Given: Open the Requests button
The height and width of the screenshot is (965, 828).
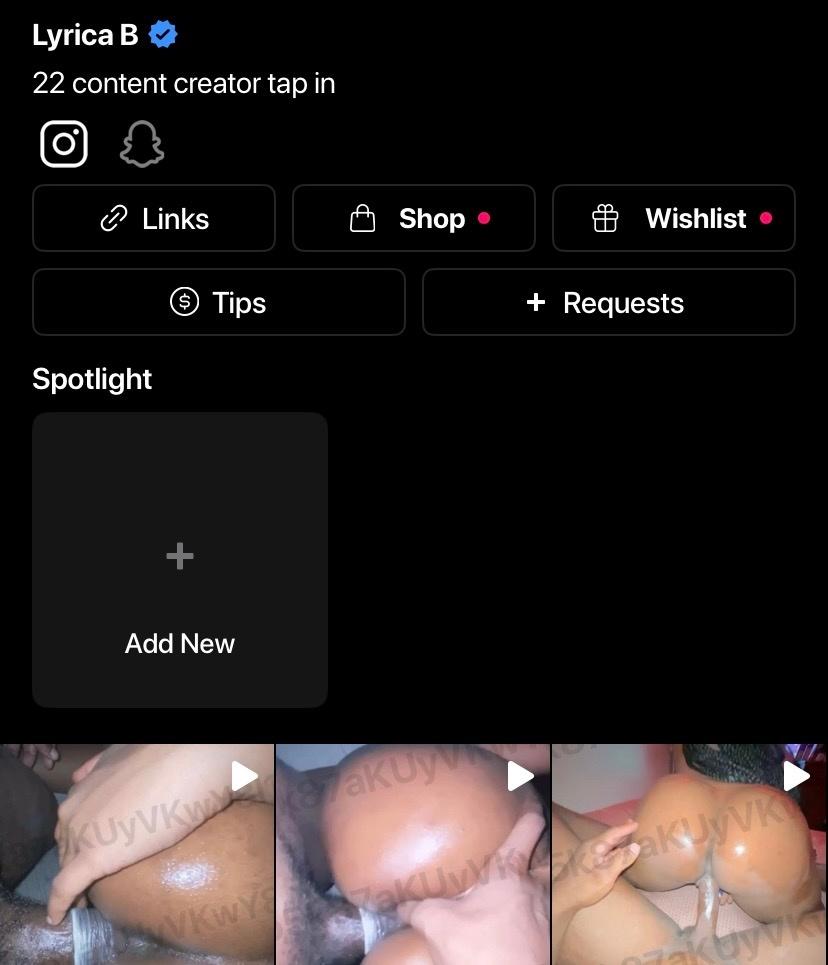Looking at the screenshot, I should (x=608, y=302).
